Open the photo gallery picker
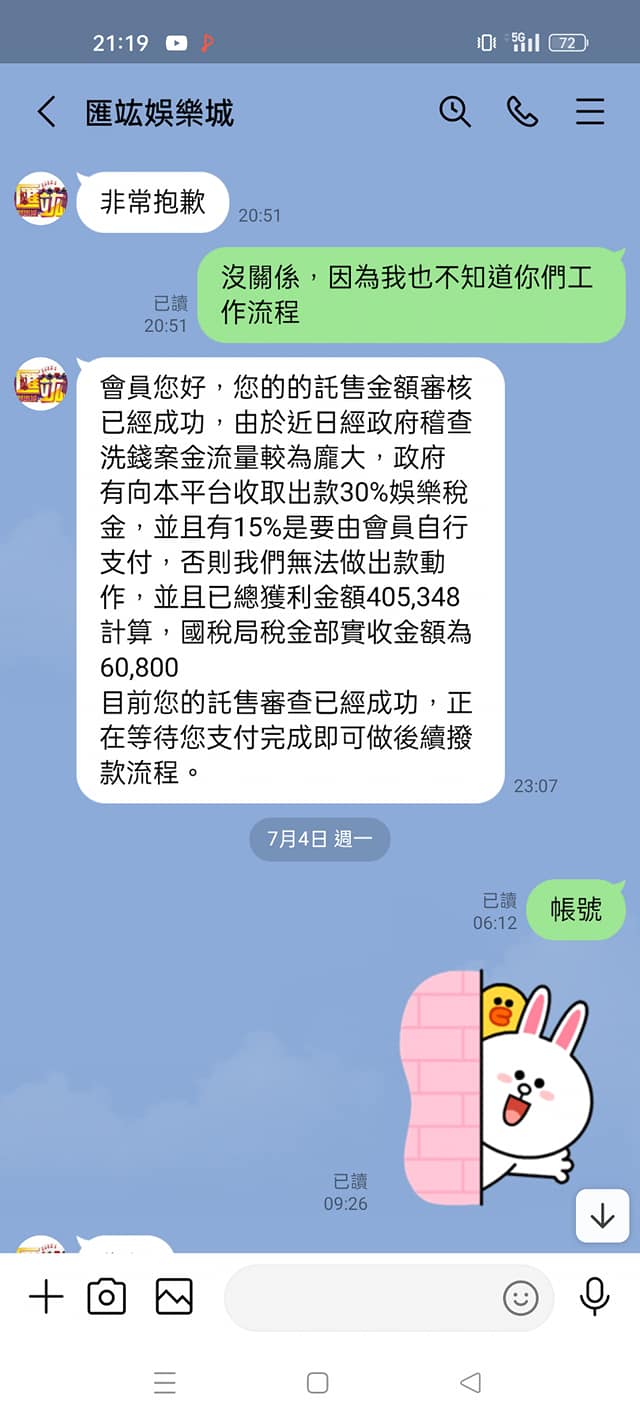 point(174,1298)
